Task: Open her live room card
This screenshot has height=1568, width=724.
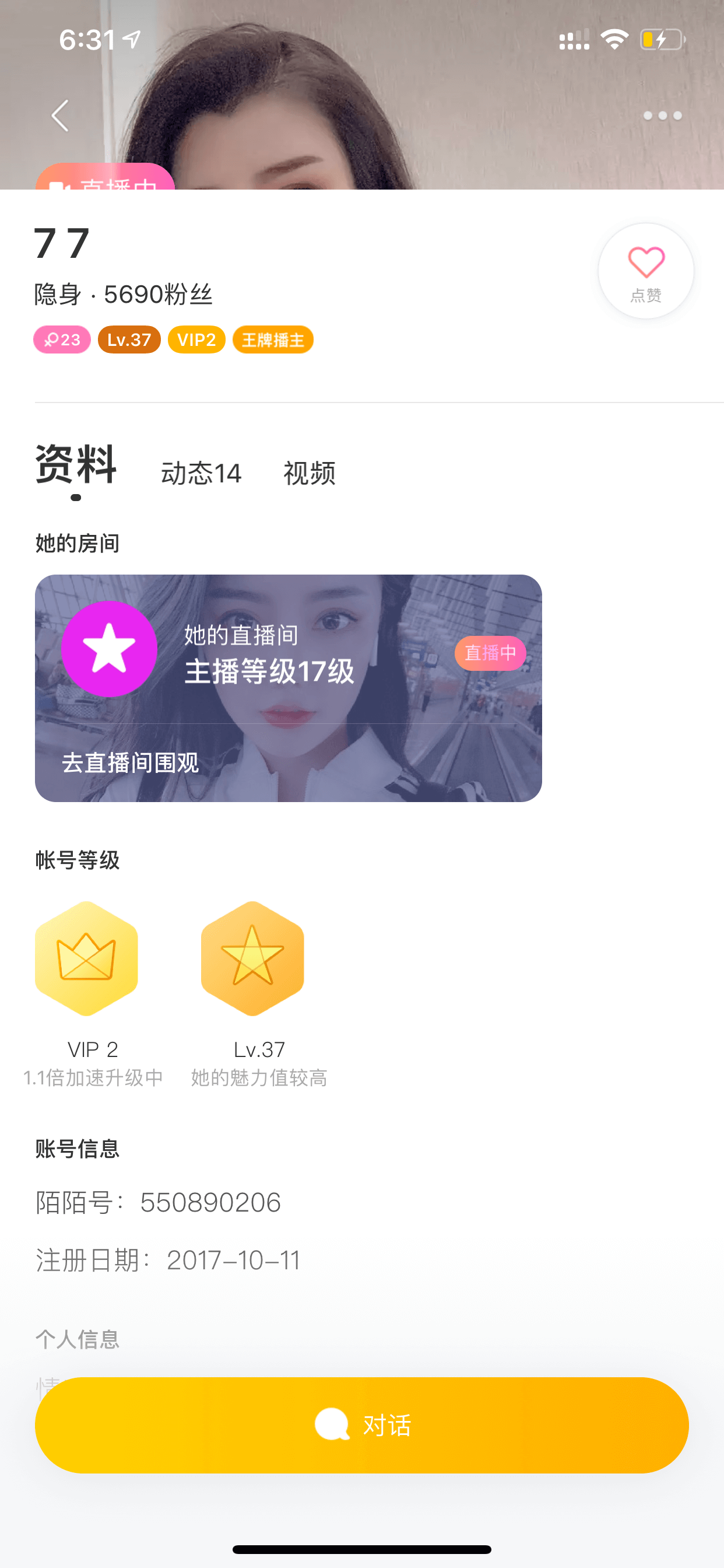Action: pos(288,688)
